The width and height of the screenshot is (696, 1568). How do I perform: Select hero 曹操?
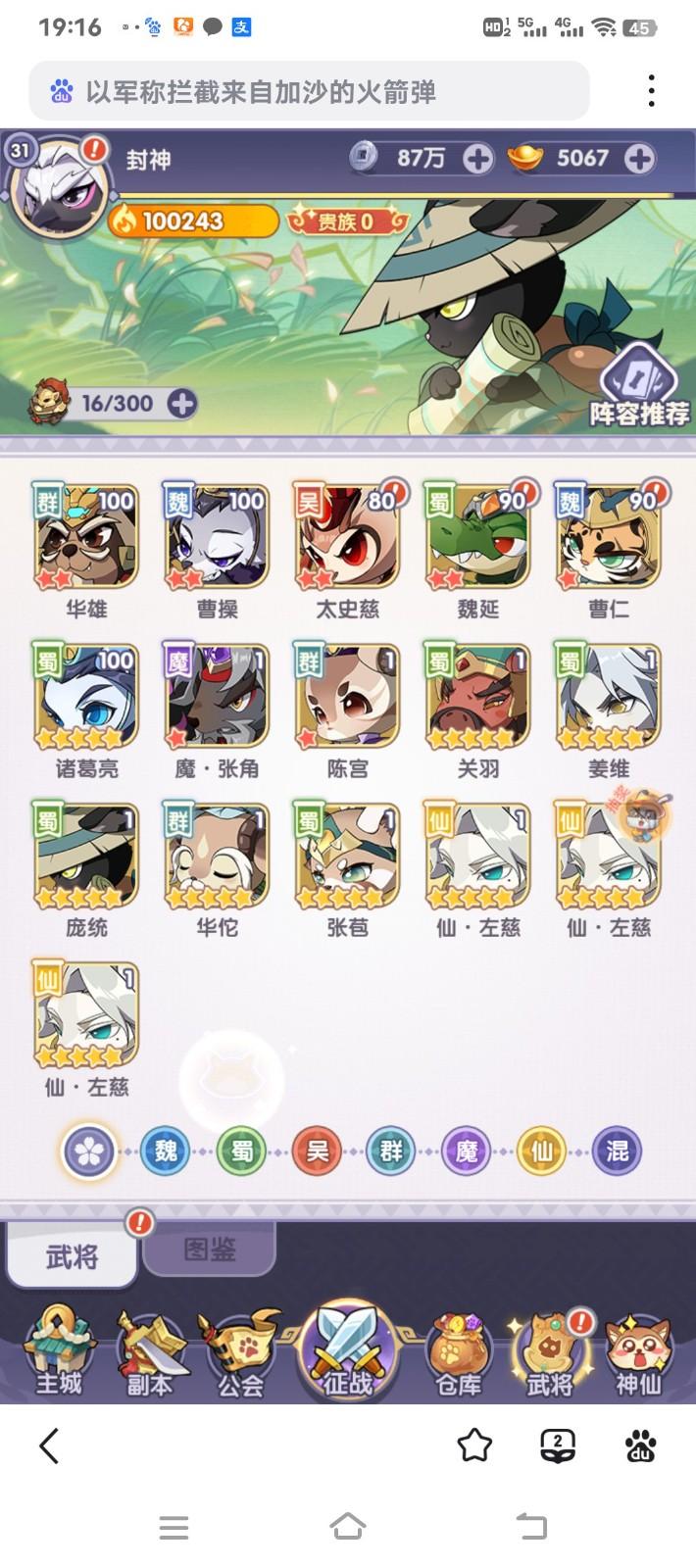pos(217,536)
